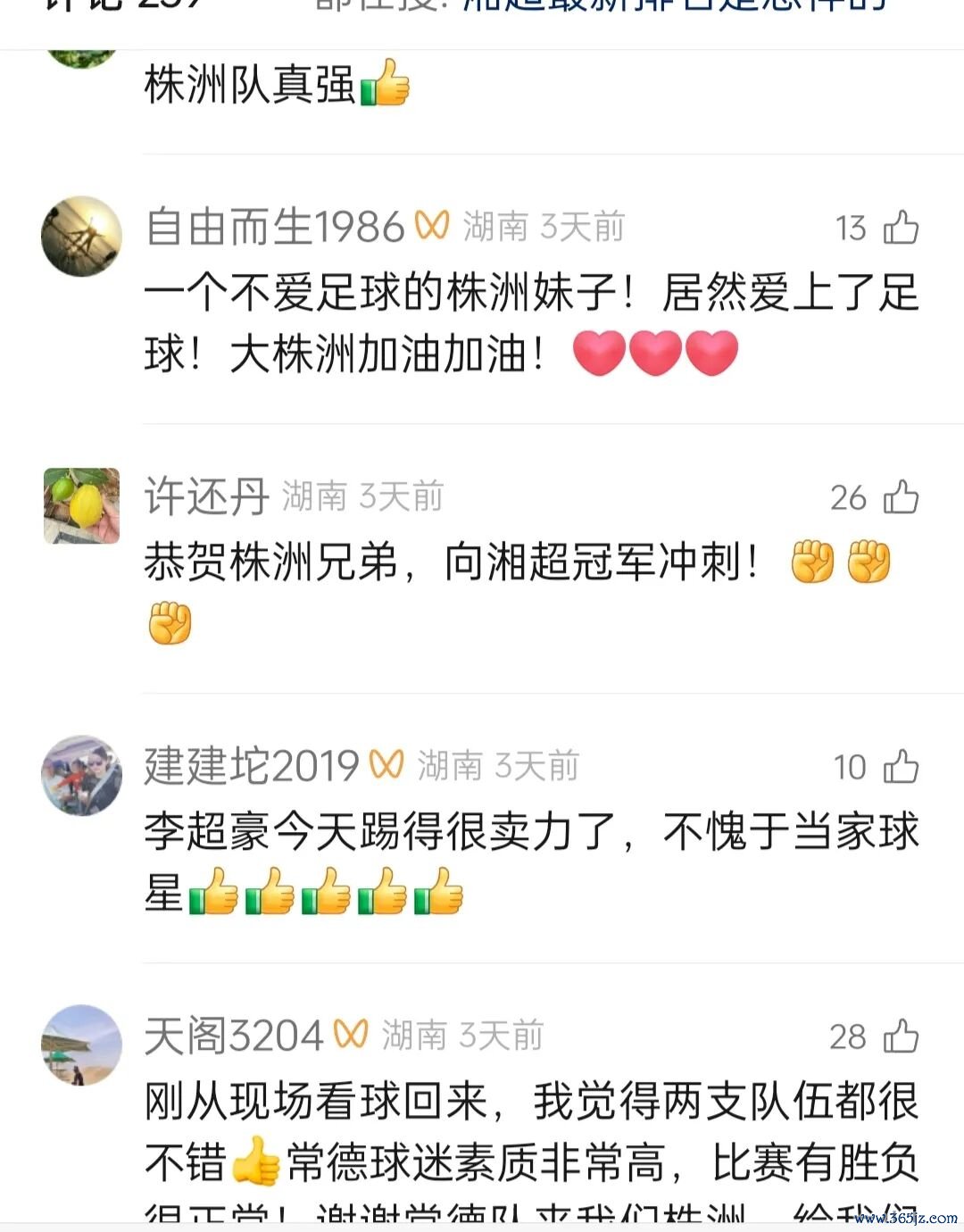Like 许还丹's comment

[901, 497]
